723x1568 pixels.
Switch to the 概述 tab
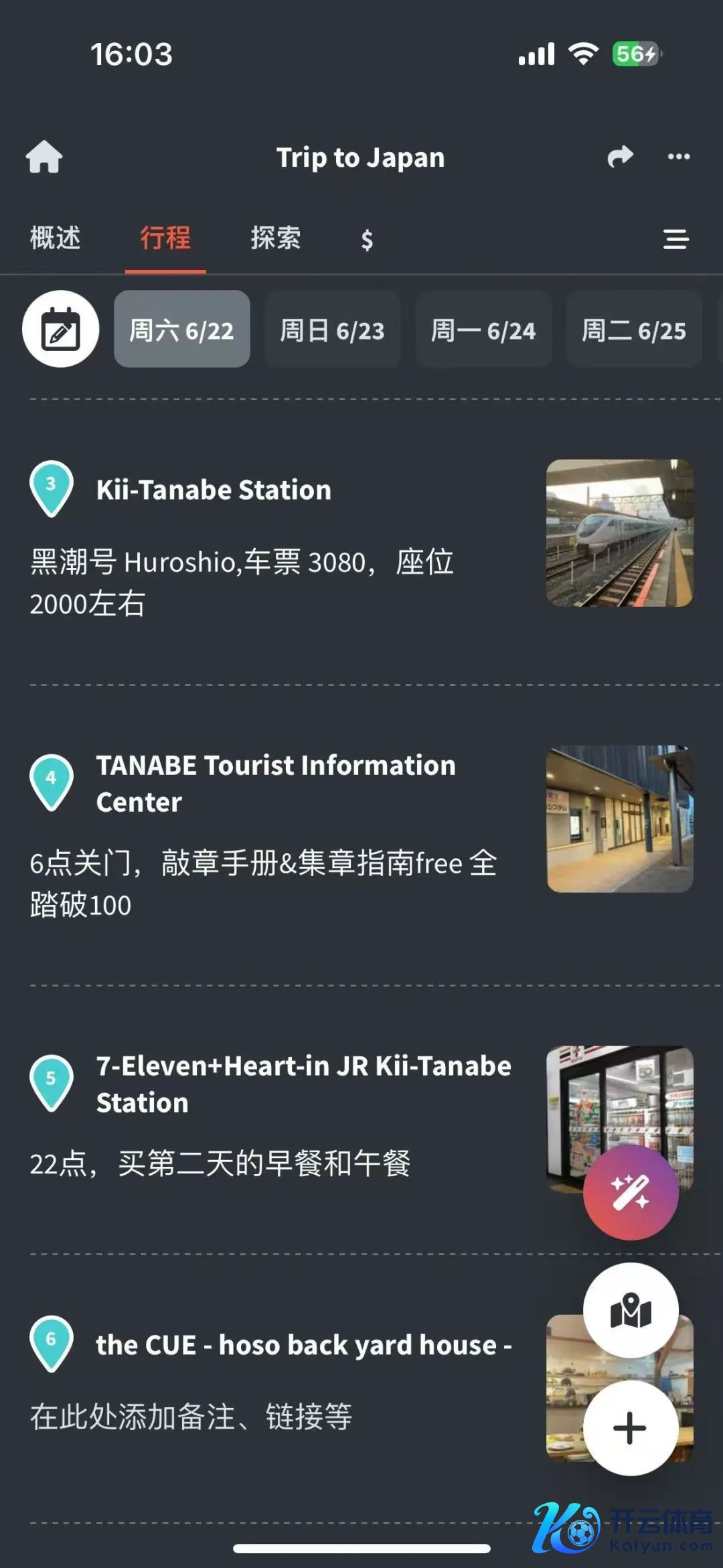click(55, 238)
